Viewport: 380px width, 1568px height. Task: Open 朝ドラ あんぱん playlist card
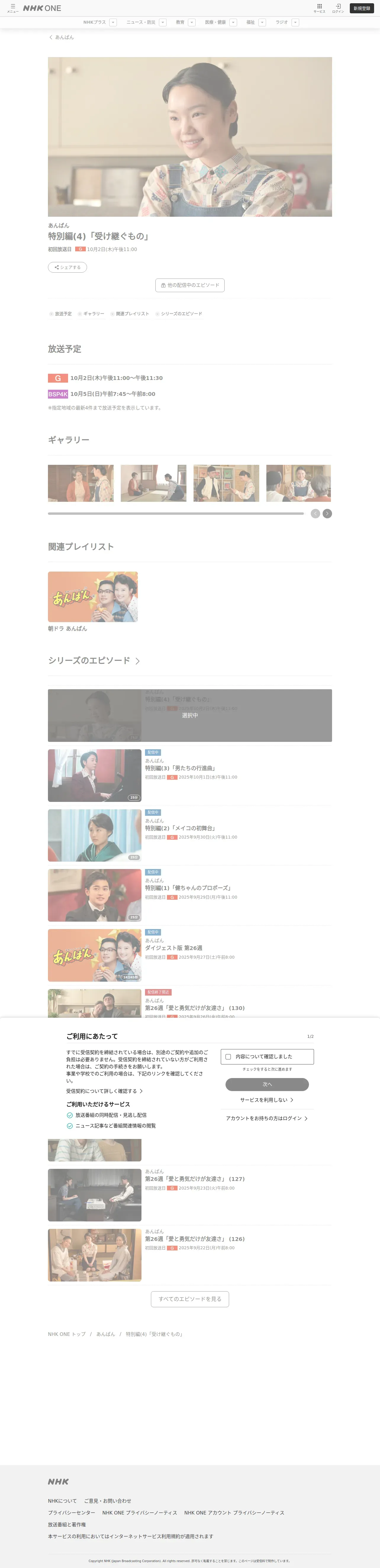tap(93, 601)
